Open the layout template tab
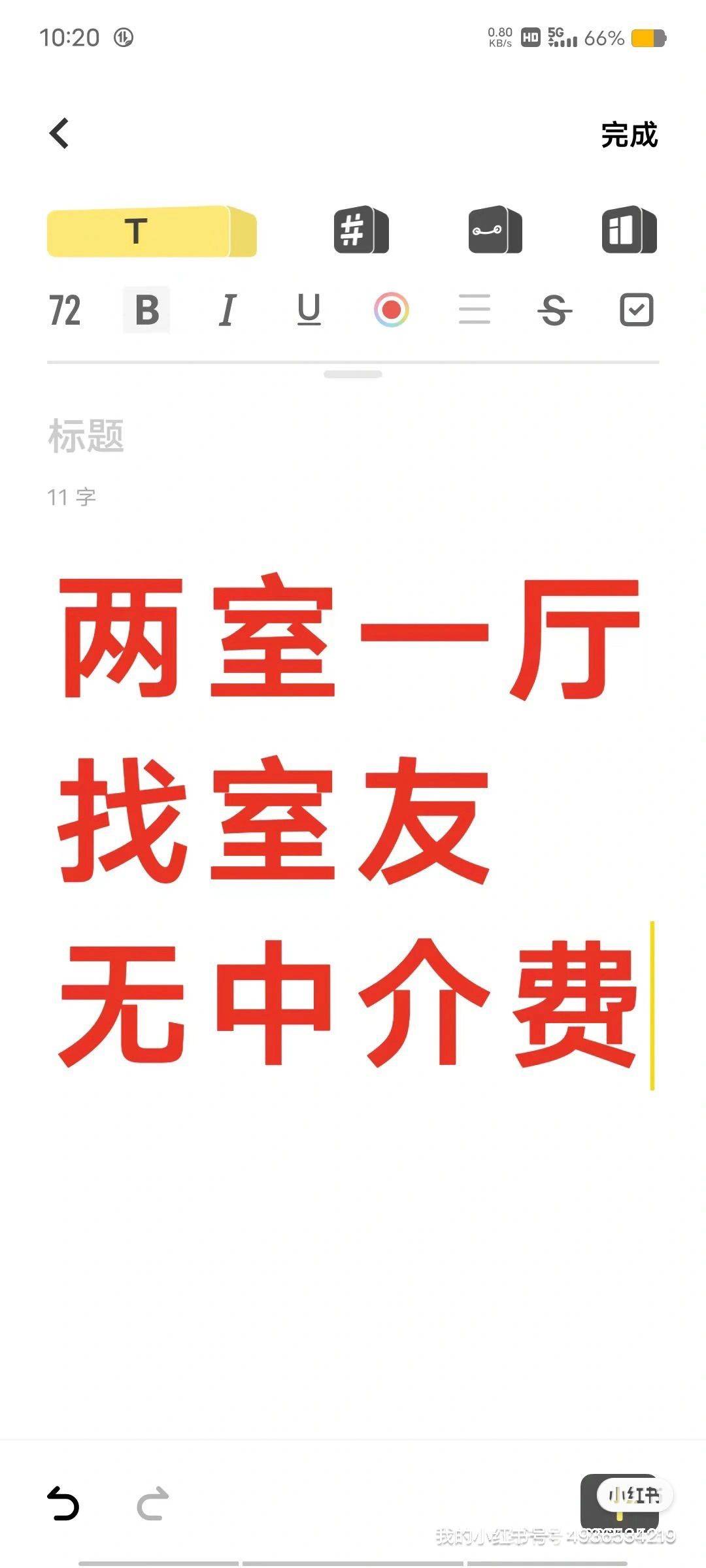The height and width of the screenshot is (1568, 706). click(x=629, y=230)
